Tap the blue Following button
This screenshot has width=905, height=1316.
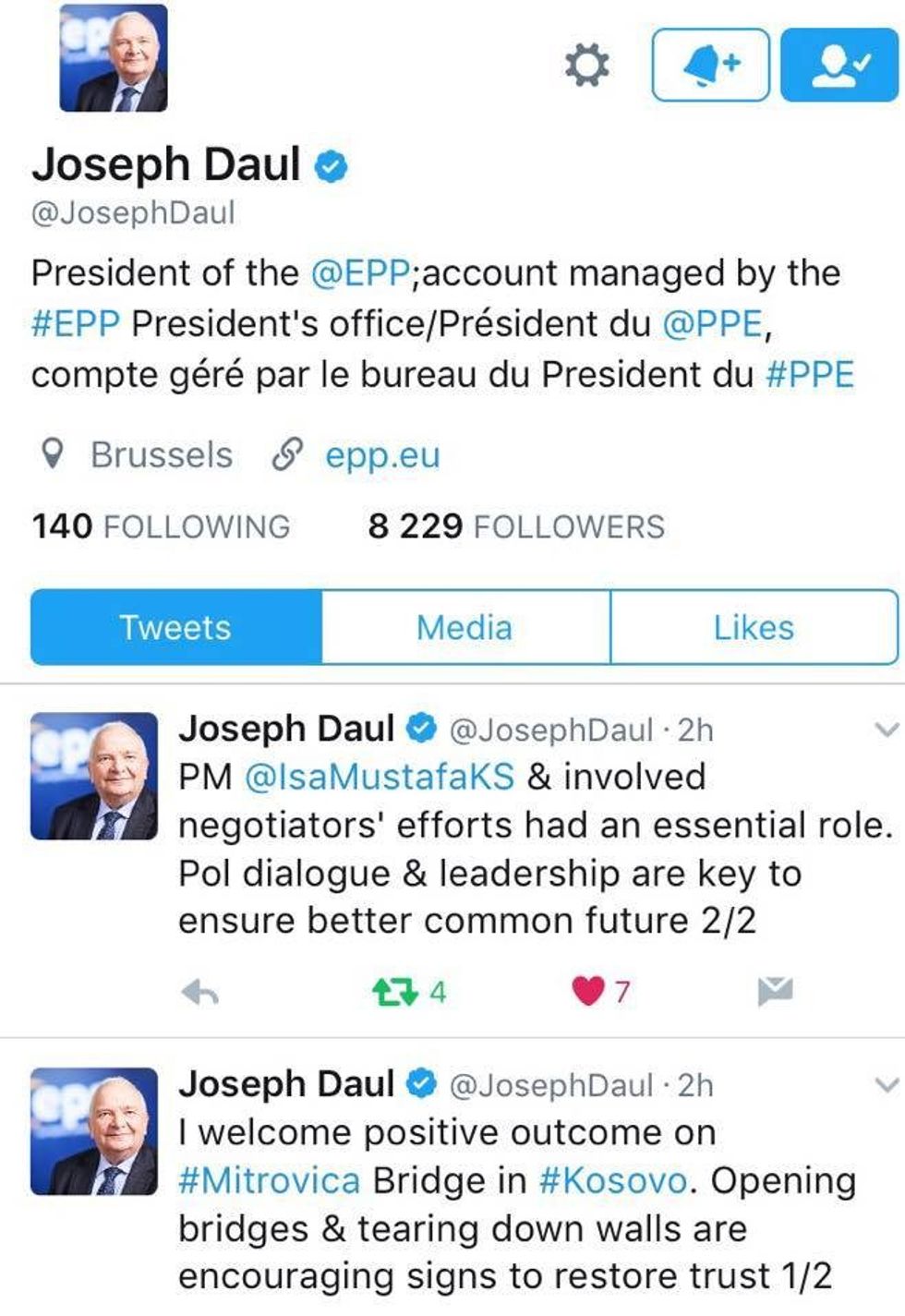pyautogui.click(x=839, y=65)
